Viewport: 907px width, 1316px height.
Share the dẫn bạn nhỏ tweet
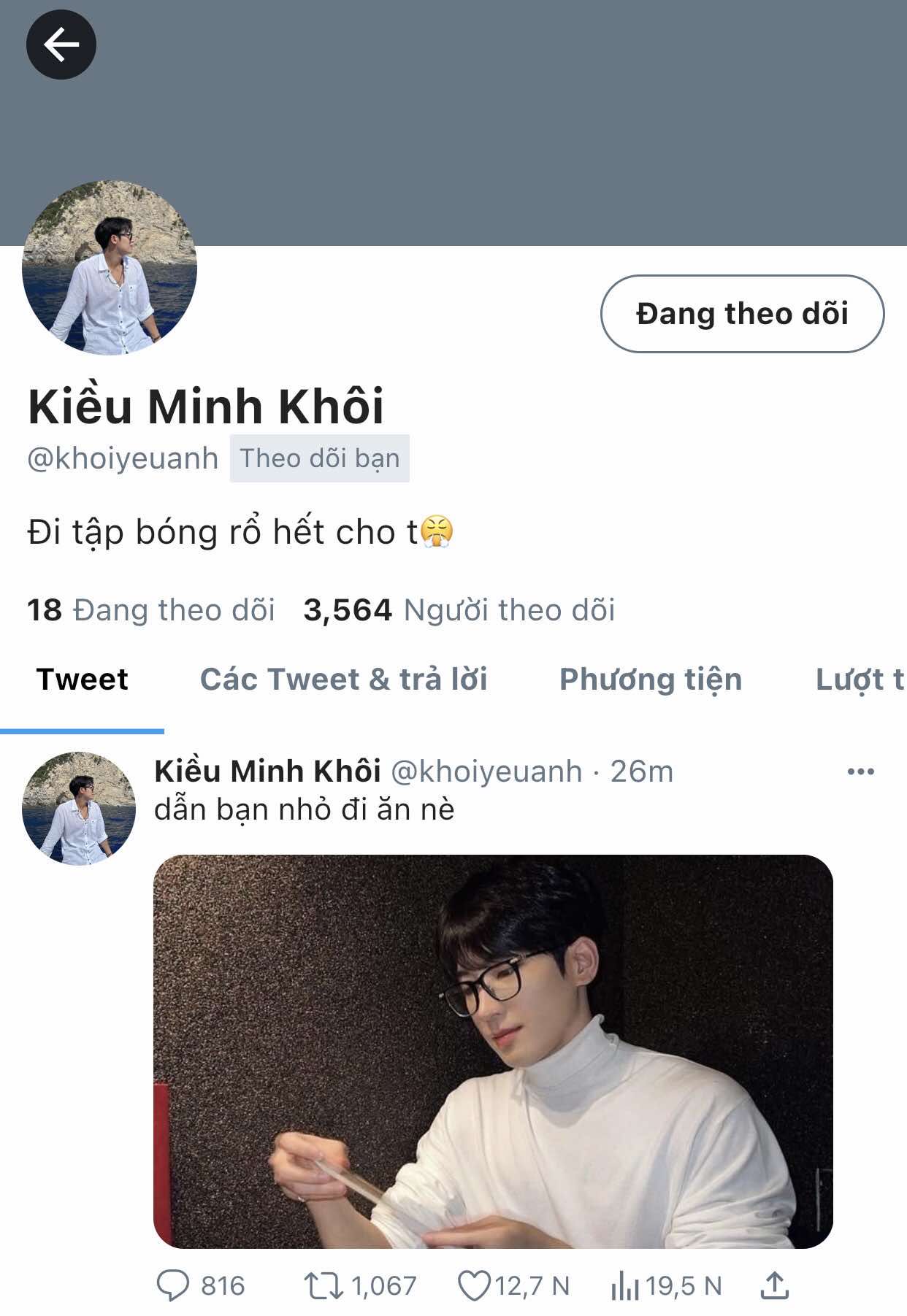tap(774, 1286)
